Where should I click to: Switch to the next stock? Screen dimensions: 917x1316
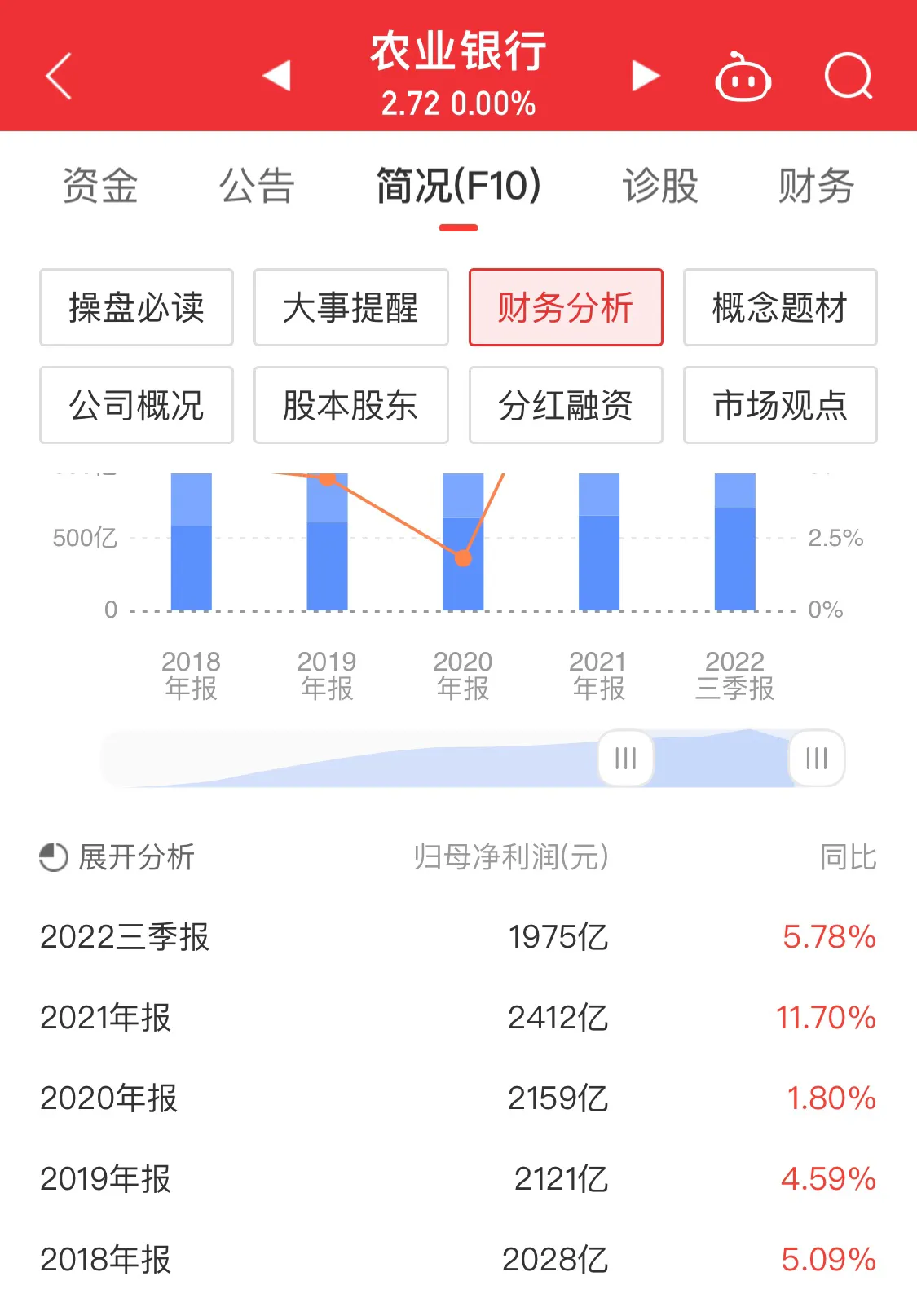pyautogui.click(x=645, y=76)
